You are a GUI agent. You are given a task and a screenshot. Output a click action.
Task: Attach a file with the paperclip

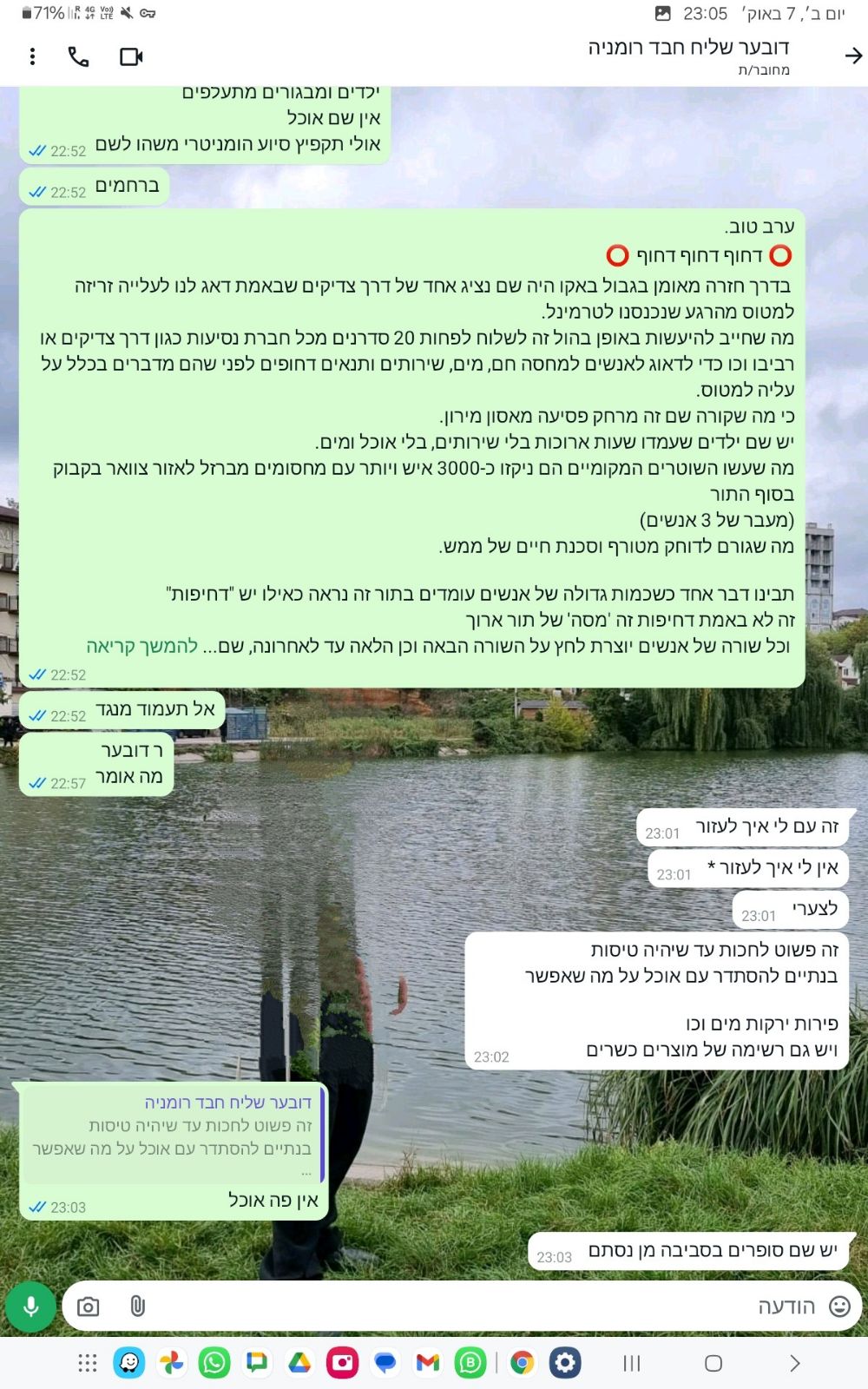pos(137,1307)
